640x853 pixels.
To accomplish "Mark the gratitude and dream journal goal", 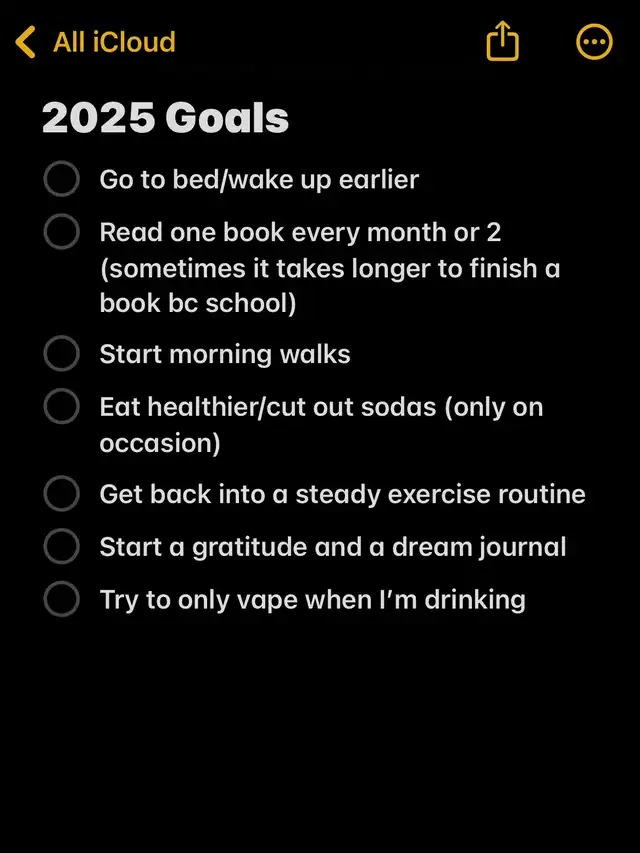I will 62,547.
